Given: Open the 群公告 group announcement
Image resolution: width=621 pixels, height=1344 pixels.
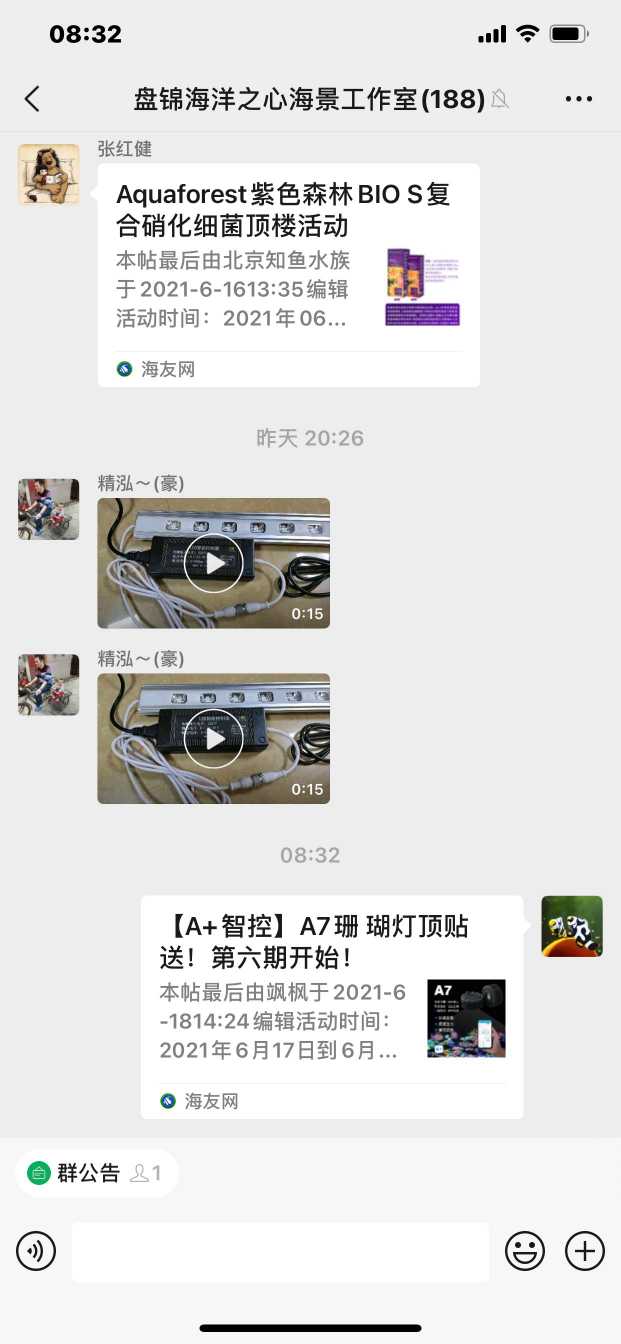Looking at the screenshot, I should (x=96, y=1173).
